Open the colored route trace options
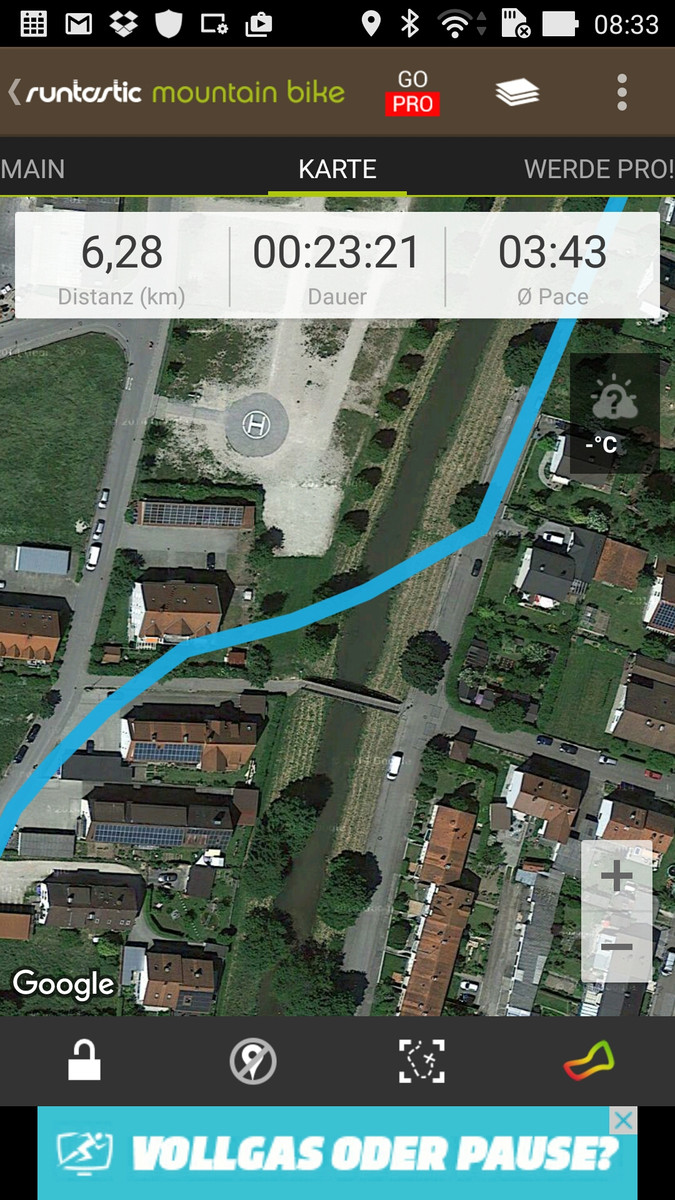This screenshot has height=1200, width=675. coord(588,1061)
